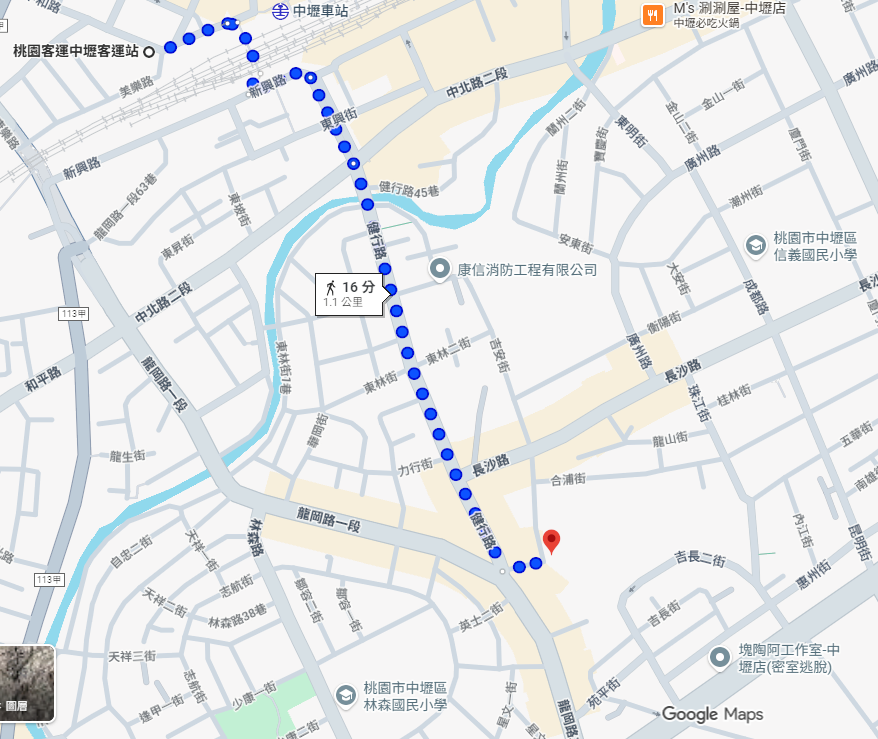Viewport: 878px width, 739px height.
Task: Tap the red destination pin
Action: [551, 541]
